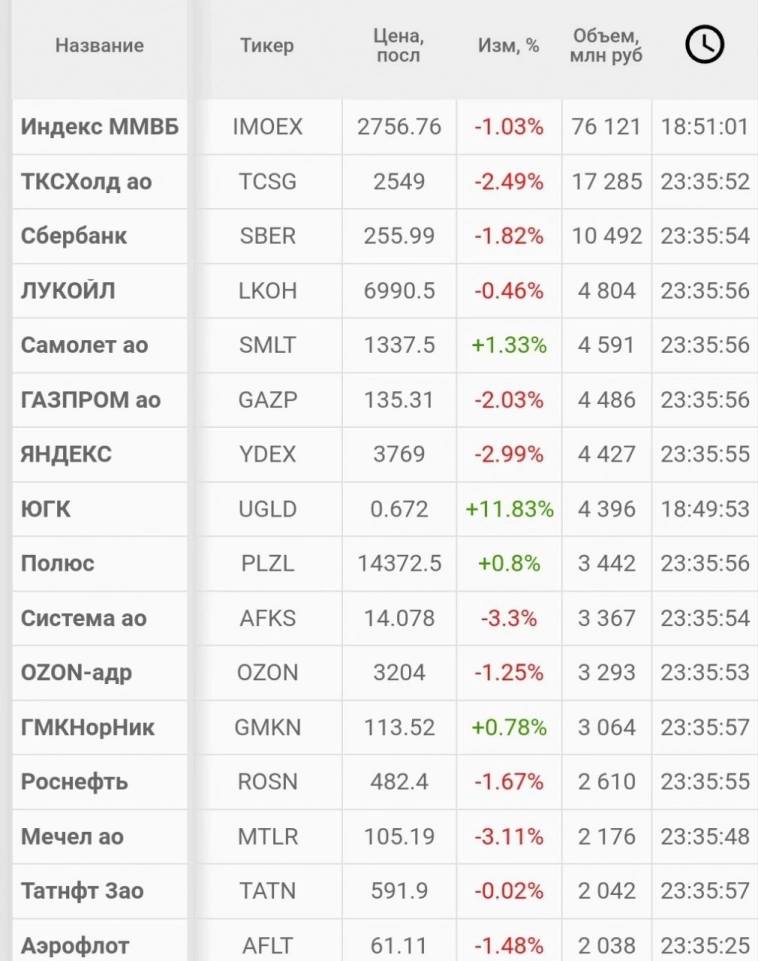Select the ЛУКОЙЛ row
758x961 pixels.
(68, 291)
